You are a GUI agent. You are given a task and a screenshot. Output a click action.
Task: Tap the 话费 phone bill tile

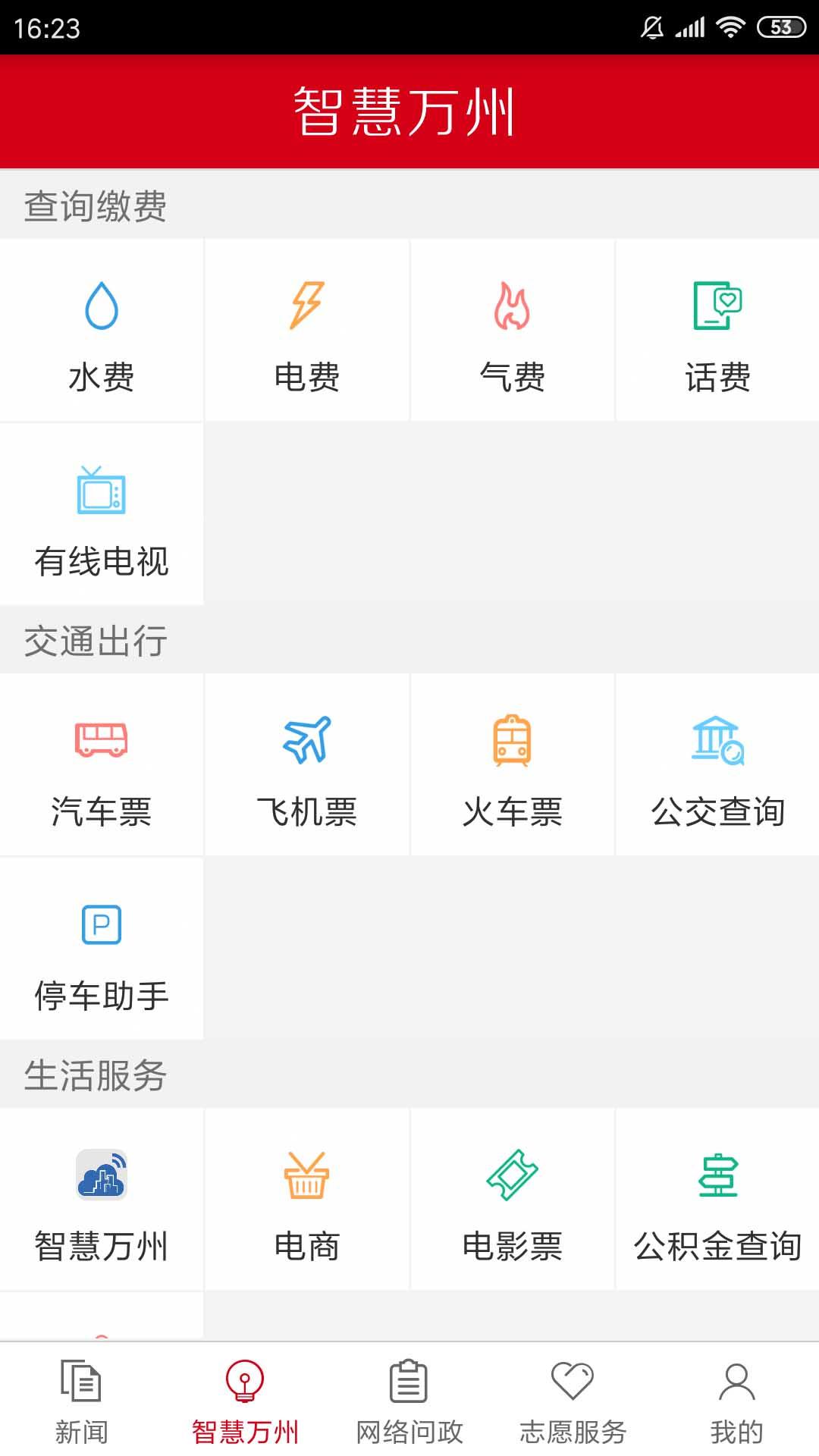coord(717,331)
